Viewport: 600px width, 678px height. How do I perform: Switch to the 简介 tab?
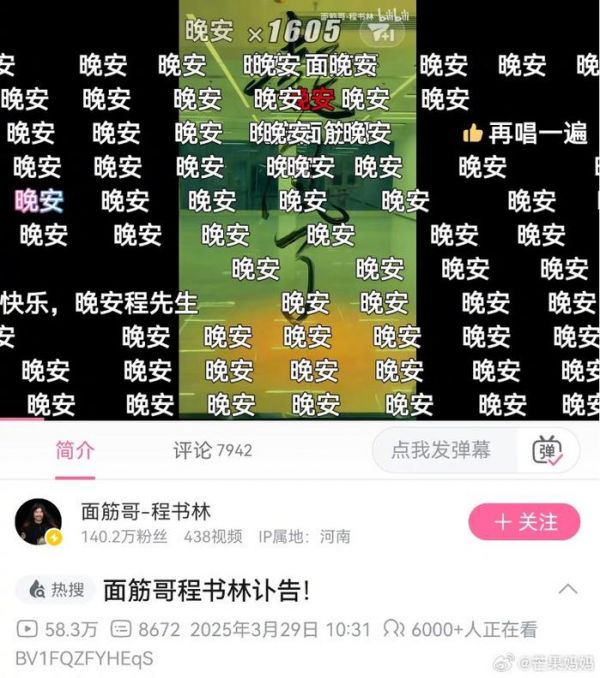click(75, 450)
